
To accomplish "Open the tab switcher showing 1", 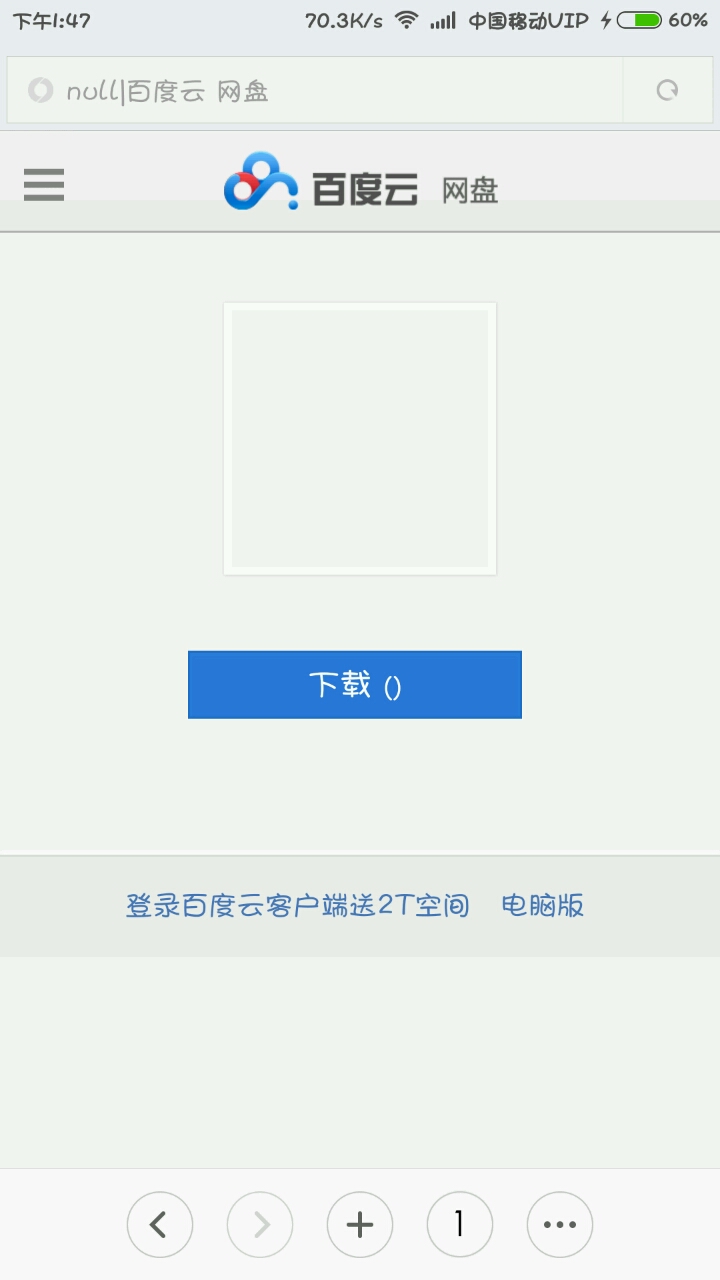I will coord(460,1224).
